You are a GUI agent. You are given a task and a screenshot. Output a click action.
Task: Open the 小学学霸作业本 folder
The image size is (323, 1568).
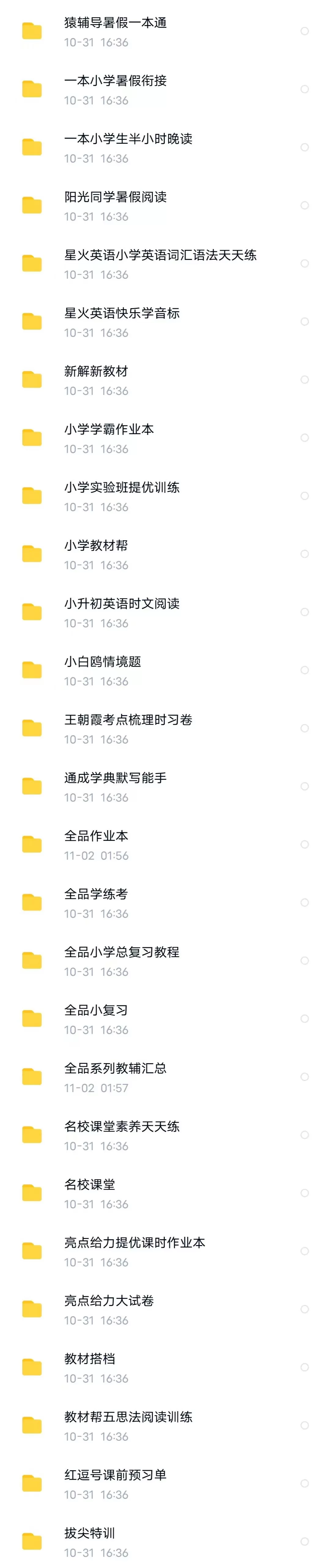(109, 430)
